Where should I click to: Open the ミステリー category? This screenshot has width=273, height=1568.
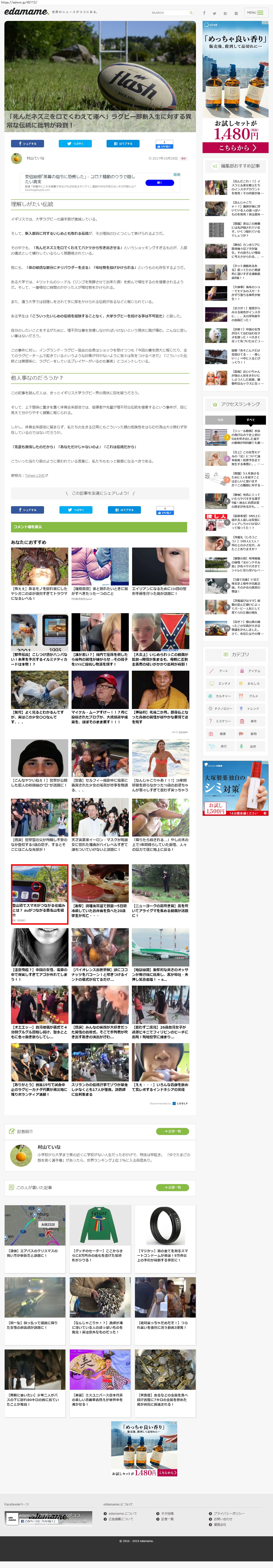tap(220, 721)
